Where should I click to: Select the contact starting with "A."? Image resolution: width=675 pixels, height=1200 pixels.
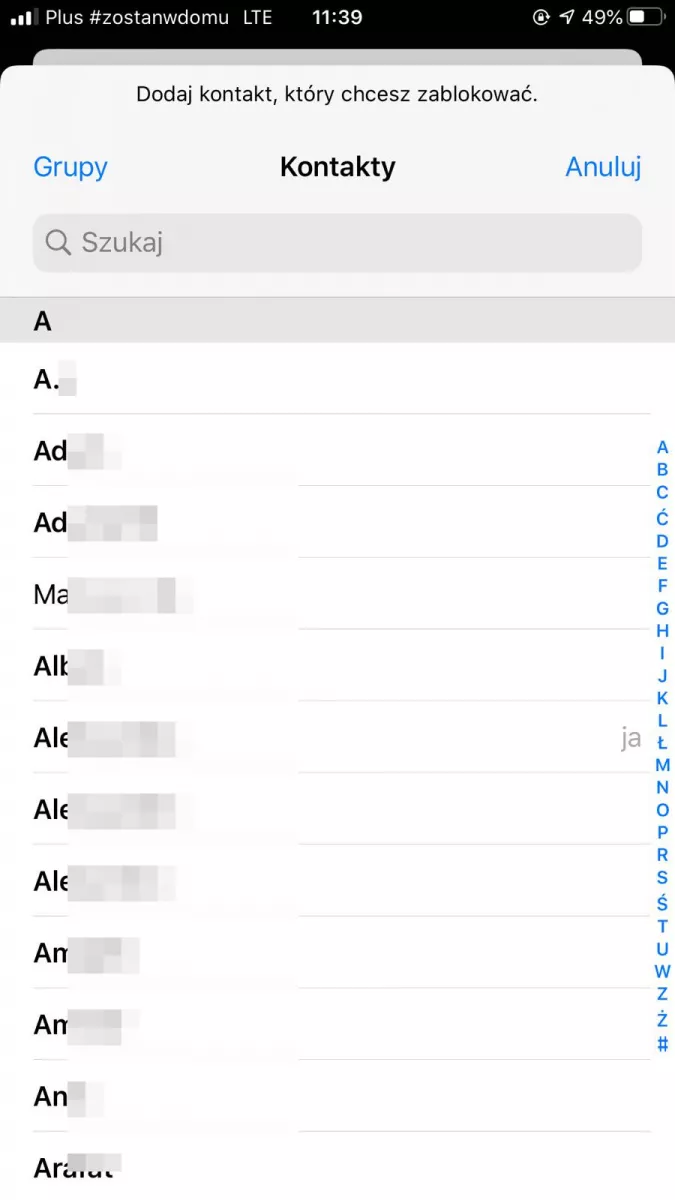[x=337, y=379]
